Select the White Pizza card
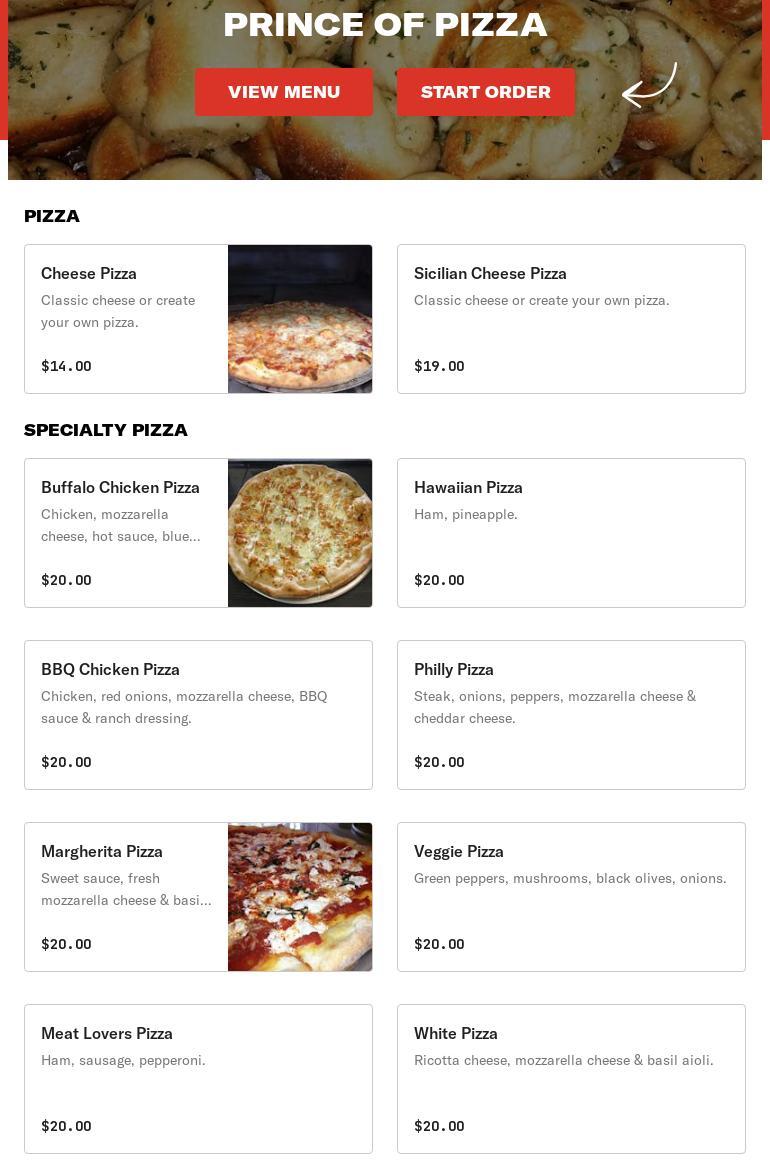 point(571,1079)
